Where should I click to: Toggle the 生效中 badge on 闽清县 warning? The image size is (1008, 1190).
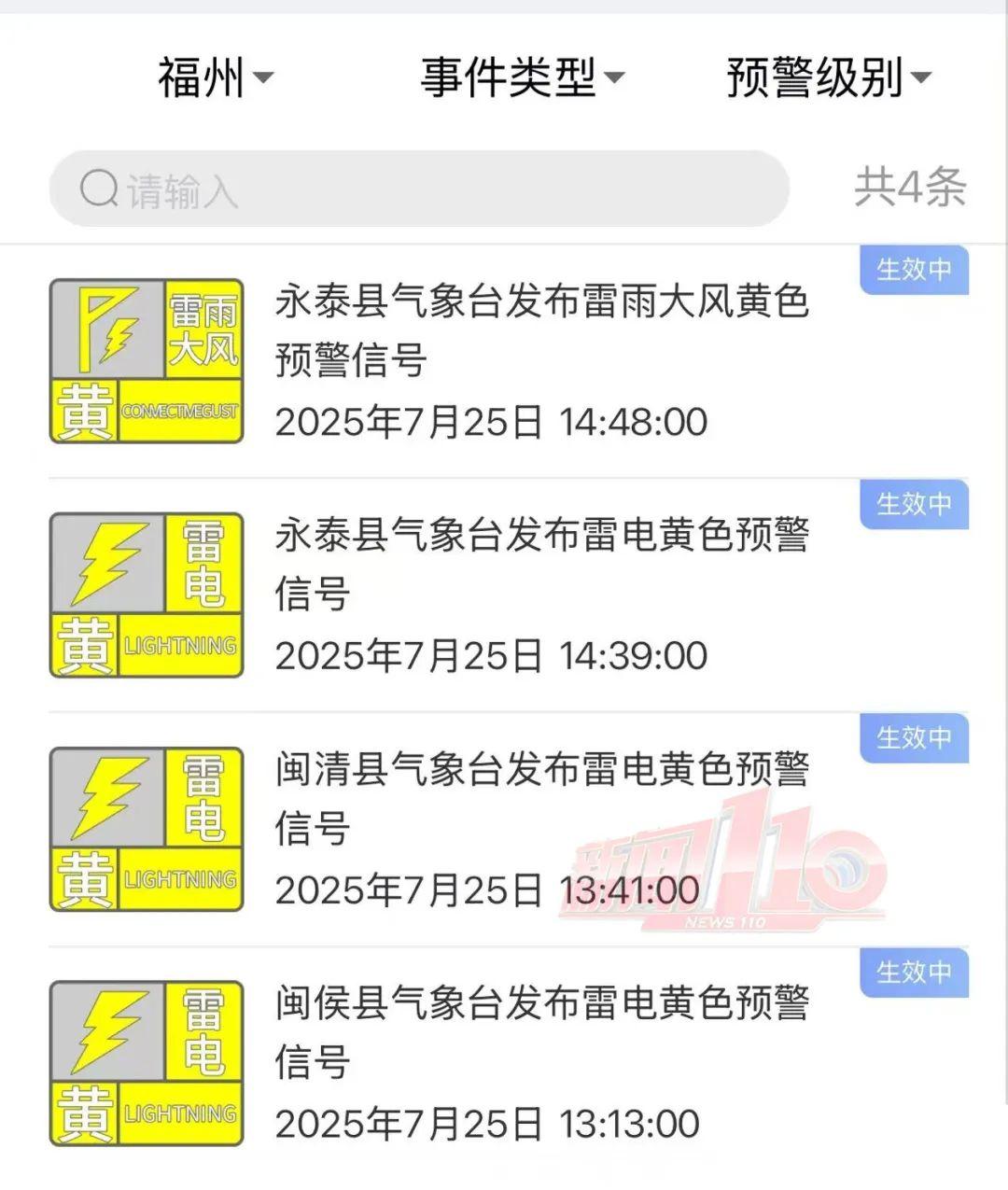(x=914, y=739)
